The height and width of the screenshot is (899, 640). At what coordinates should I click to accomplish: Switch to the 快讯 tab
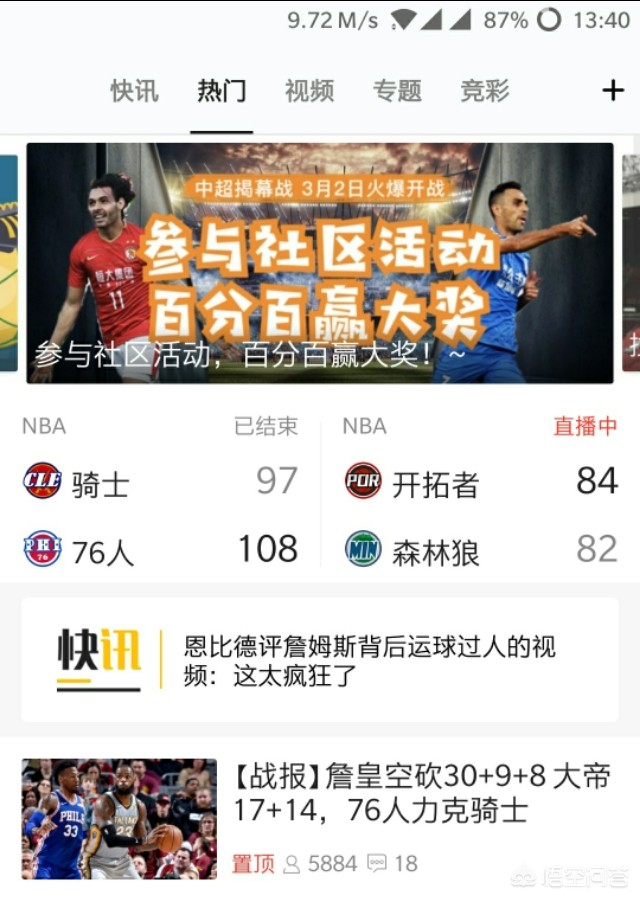pyautogui.click(x=134, y=91)
